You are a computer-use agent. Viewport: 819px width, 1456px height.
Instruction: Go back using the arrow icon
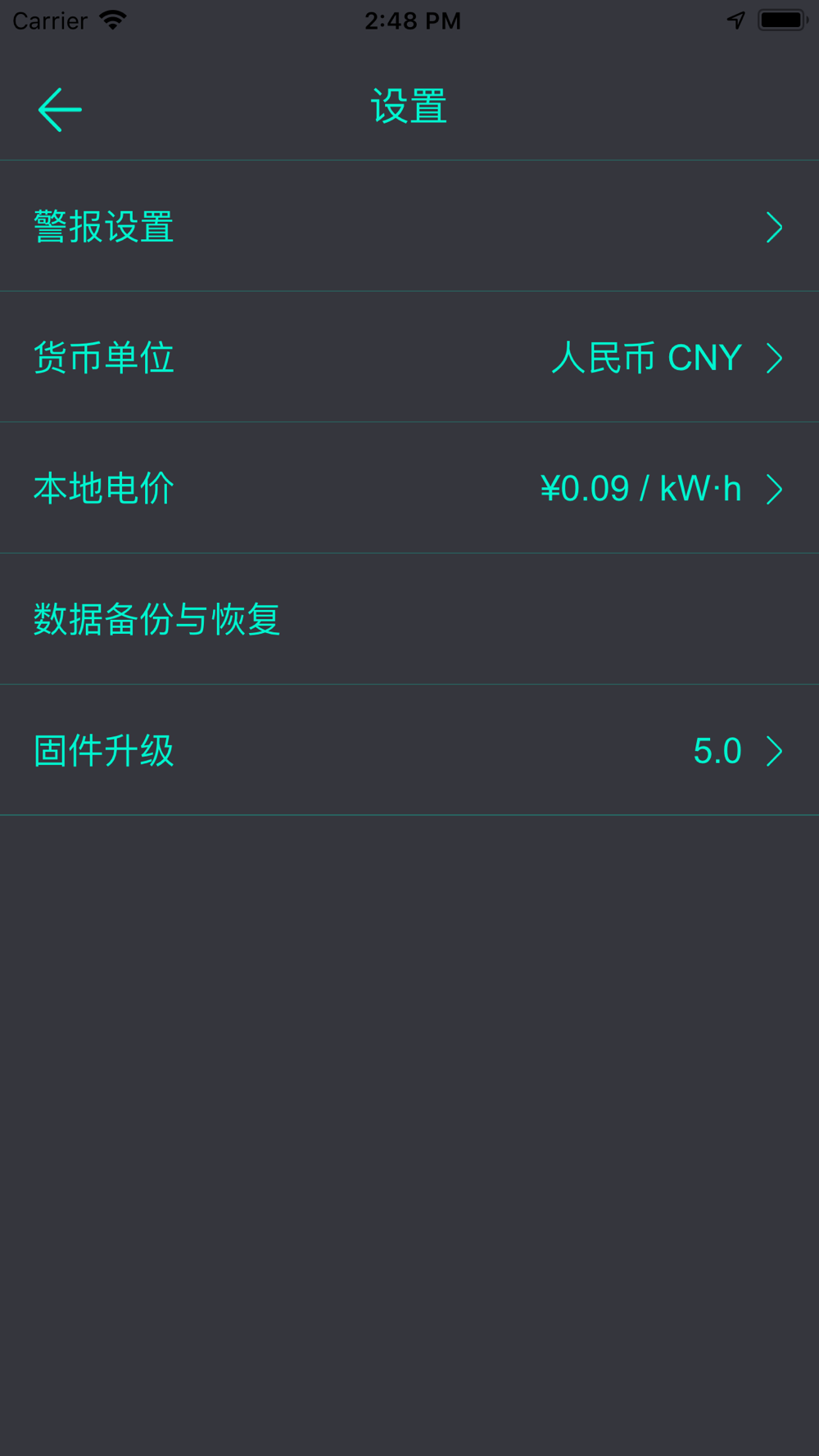60,110
